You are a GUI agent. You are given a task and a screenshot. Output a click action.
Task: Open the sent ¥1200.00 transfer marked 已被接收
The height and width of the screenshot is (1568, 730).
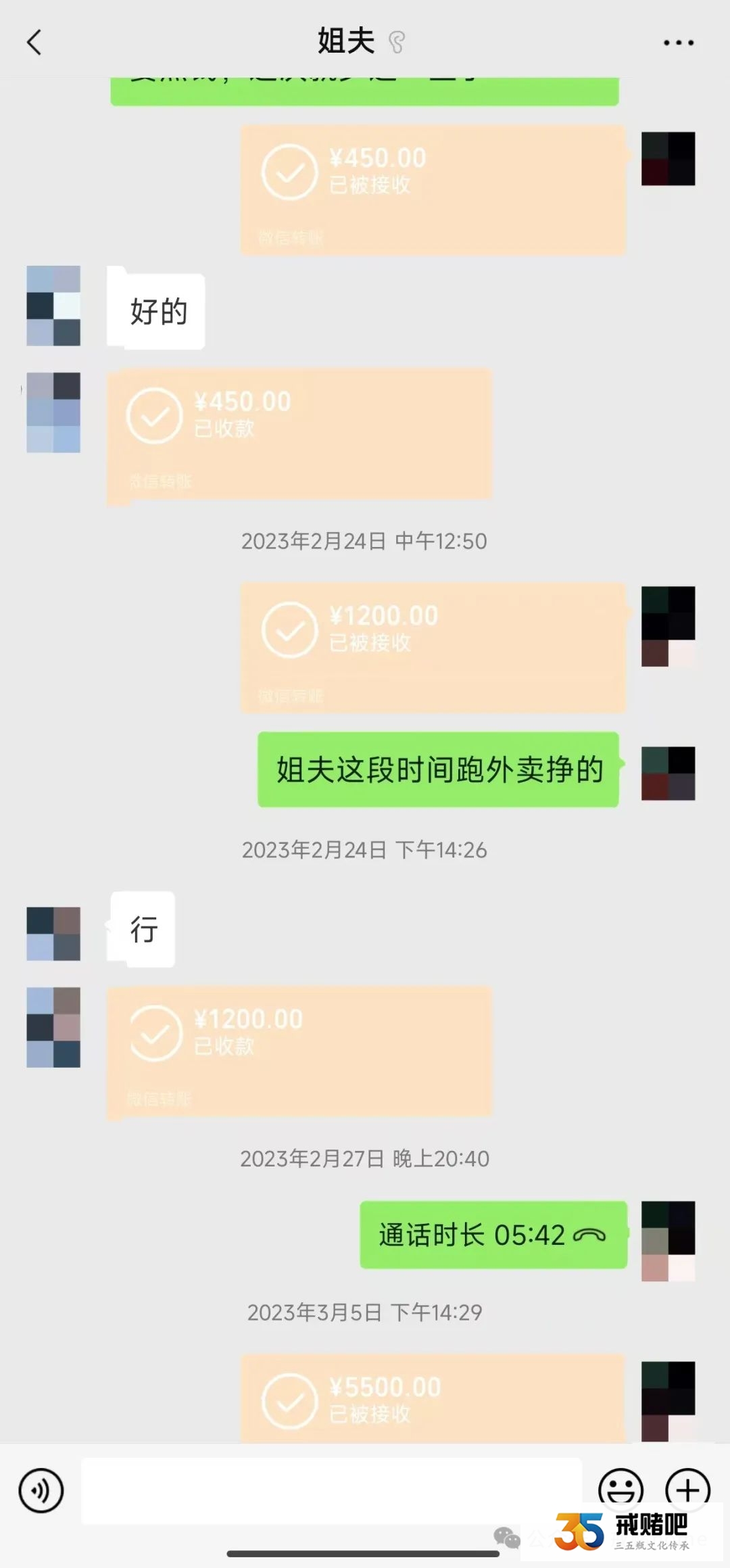[x=433, y=647]
